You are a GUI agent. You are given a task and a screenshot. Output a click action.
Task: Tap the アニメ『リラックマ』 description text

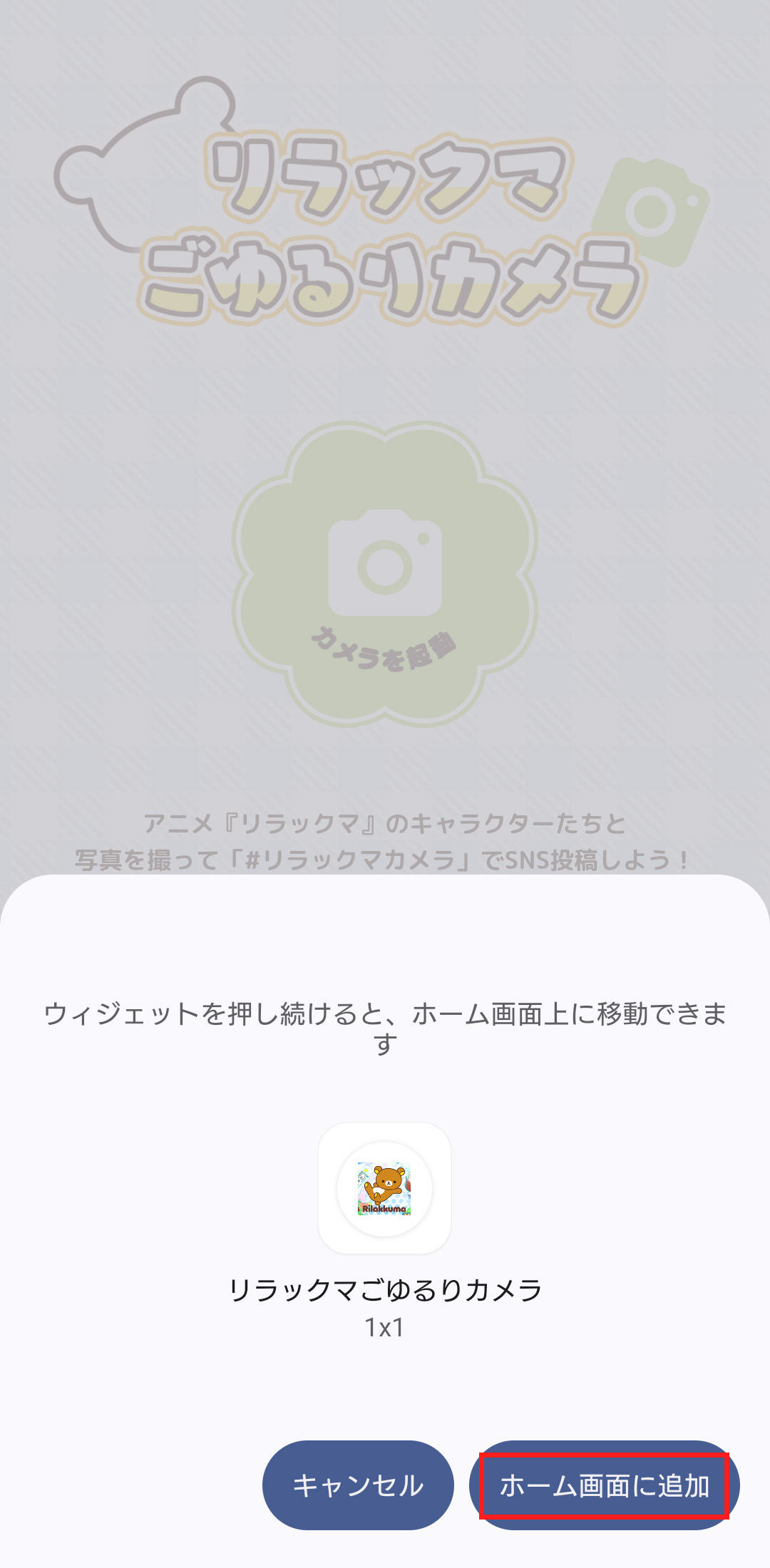coord(385,823)
